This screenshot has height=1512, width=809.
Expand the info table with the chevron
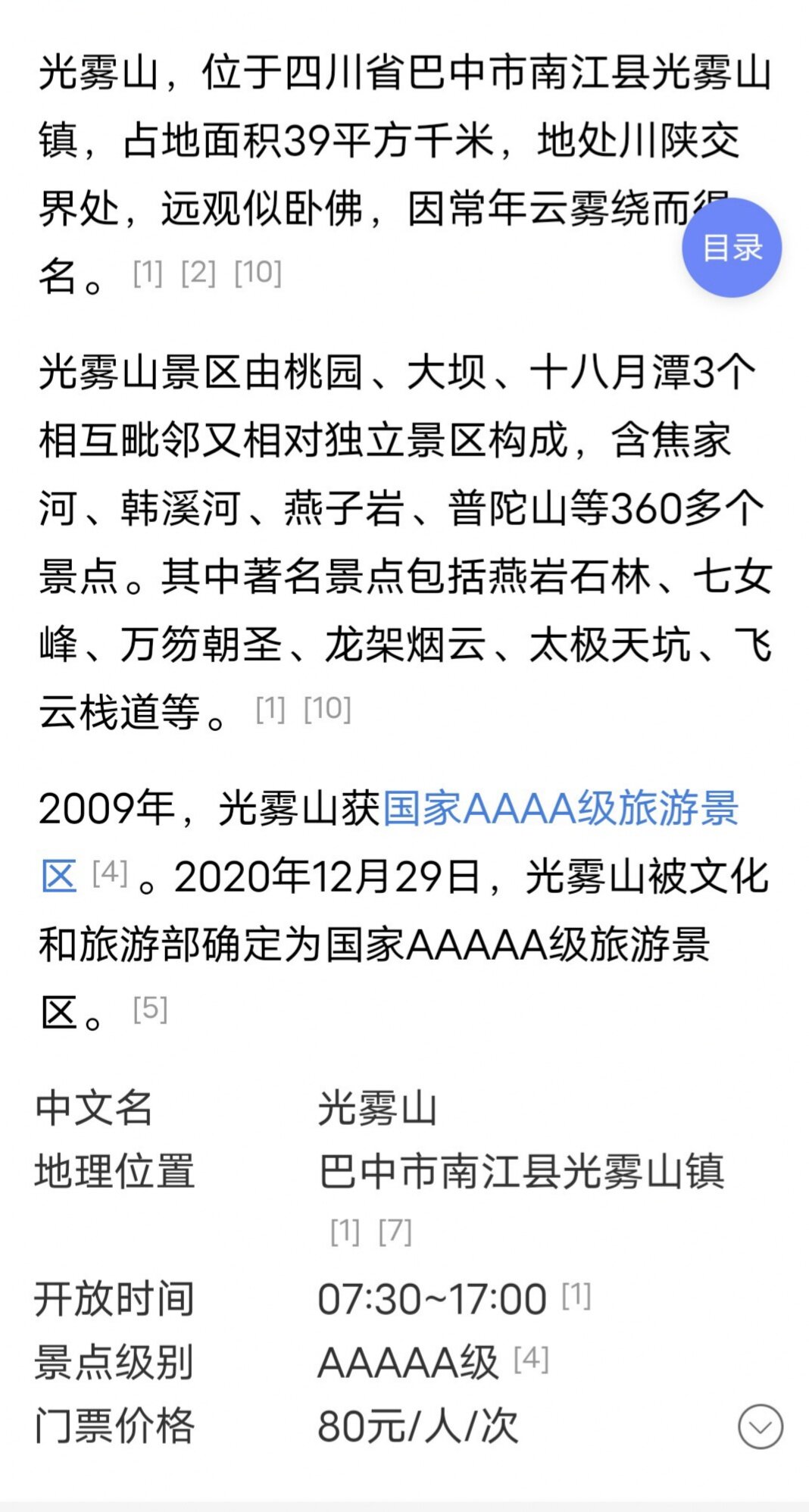pos(761,1426)
